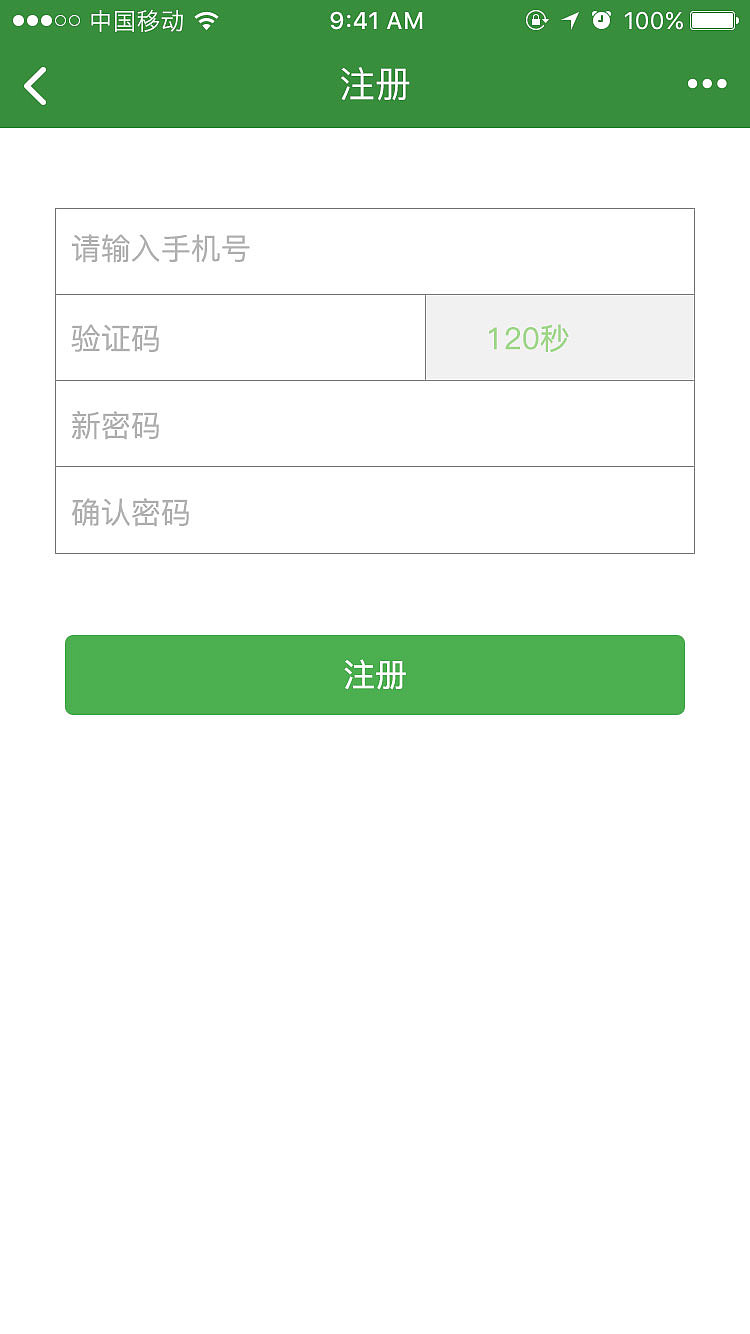Tap the 100% battery percentage text
This screenshot has height=1334, width=750.
pyautogui.click(x=653, y=19)
